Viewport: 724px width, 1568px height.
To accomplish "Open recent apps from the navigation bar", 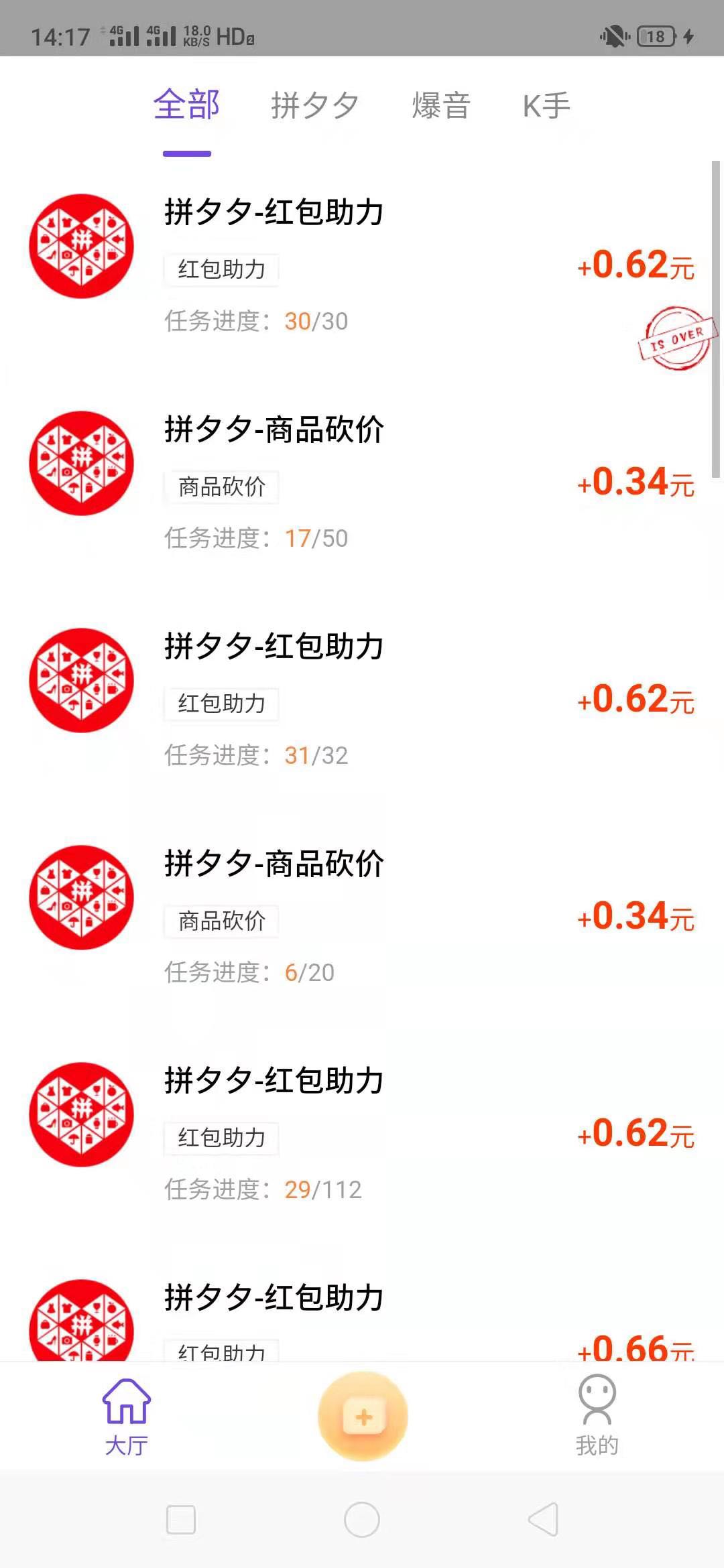I will click(181, 1519).
